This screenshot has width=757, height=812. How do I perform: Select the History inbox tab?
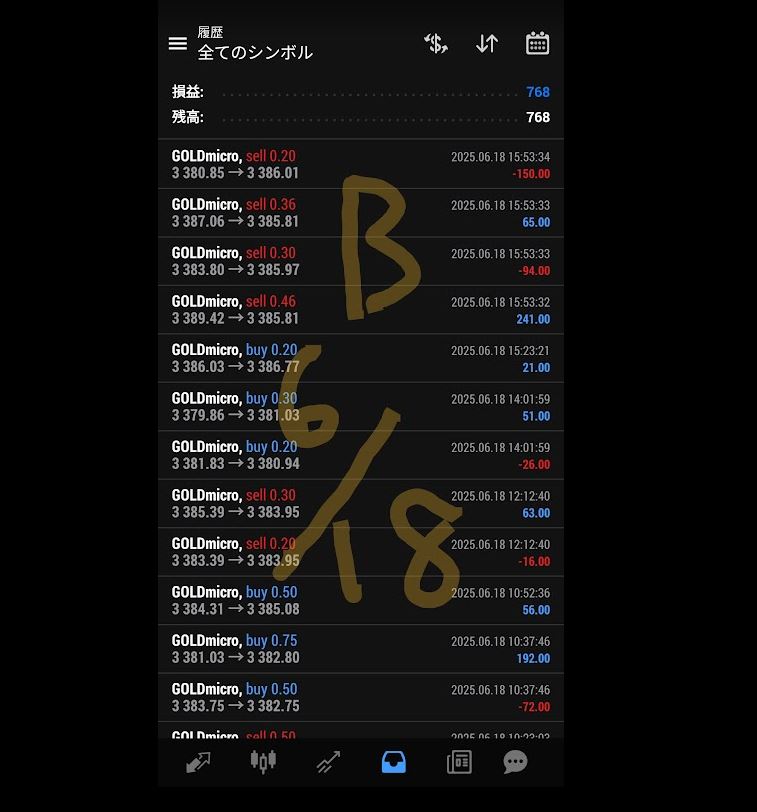pyautogui.click(x=394, y=762)
